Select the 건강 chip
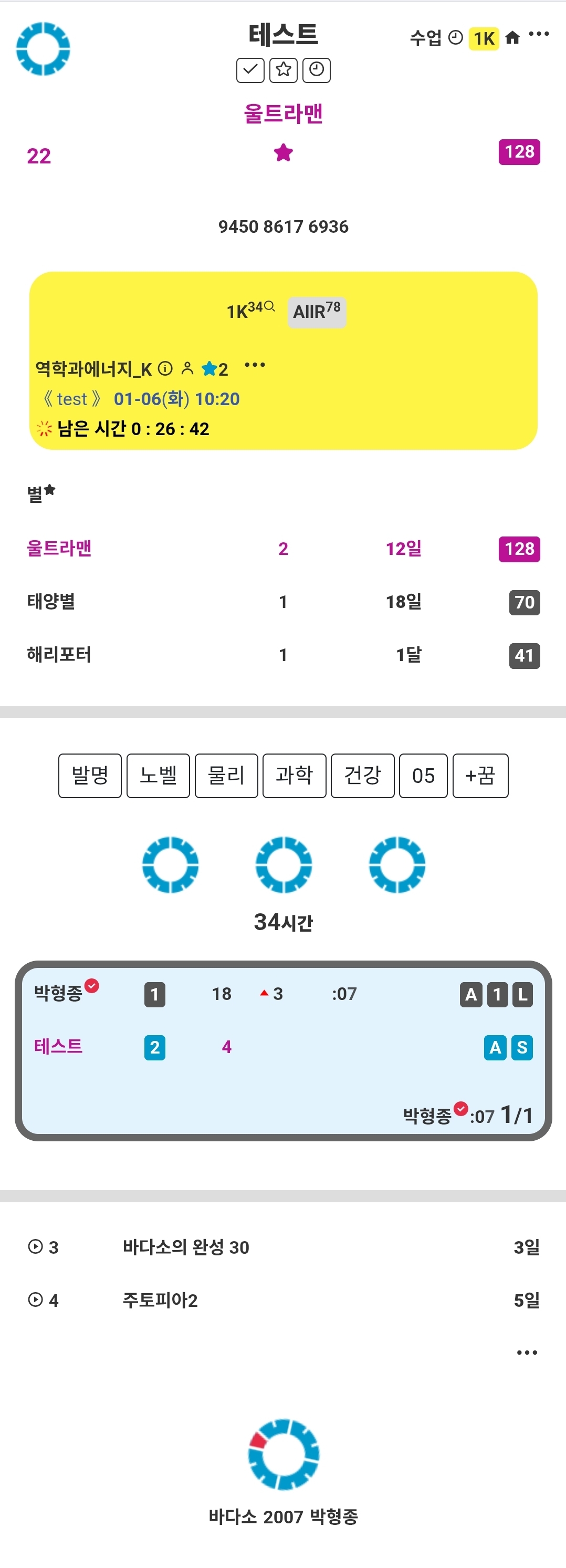The width and height of the screenshot is (566, 1568). tap(362, 775)
